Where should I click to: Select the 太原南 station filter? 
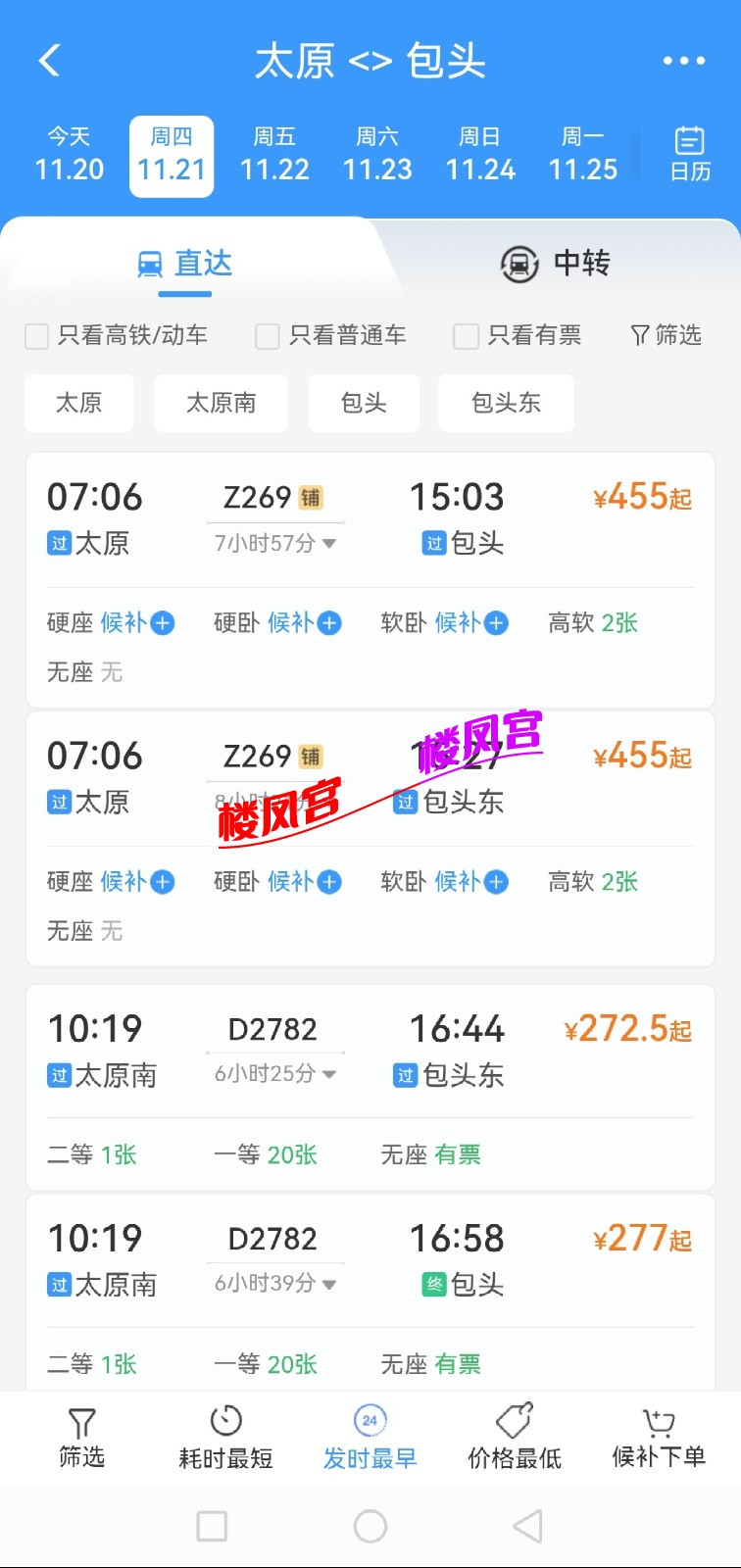click(221, 403)
